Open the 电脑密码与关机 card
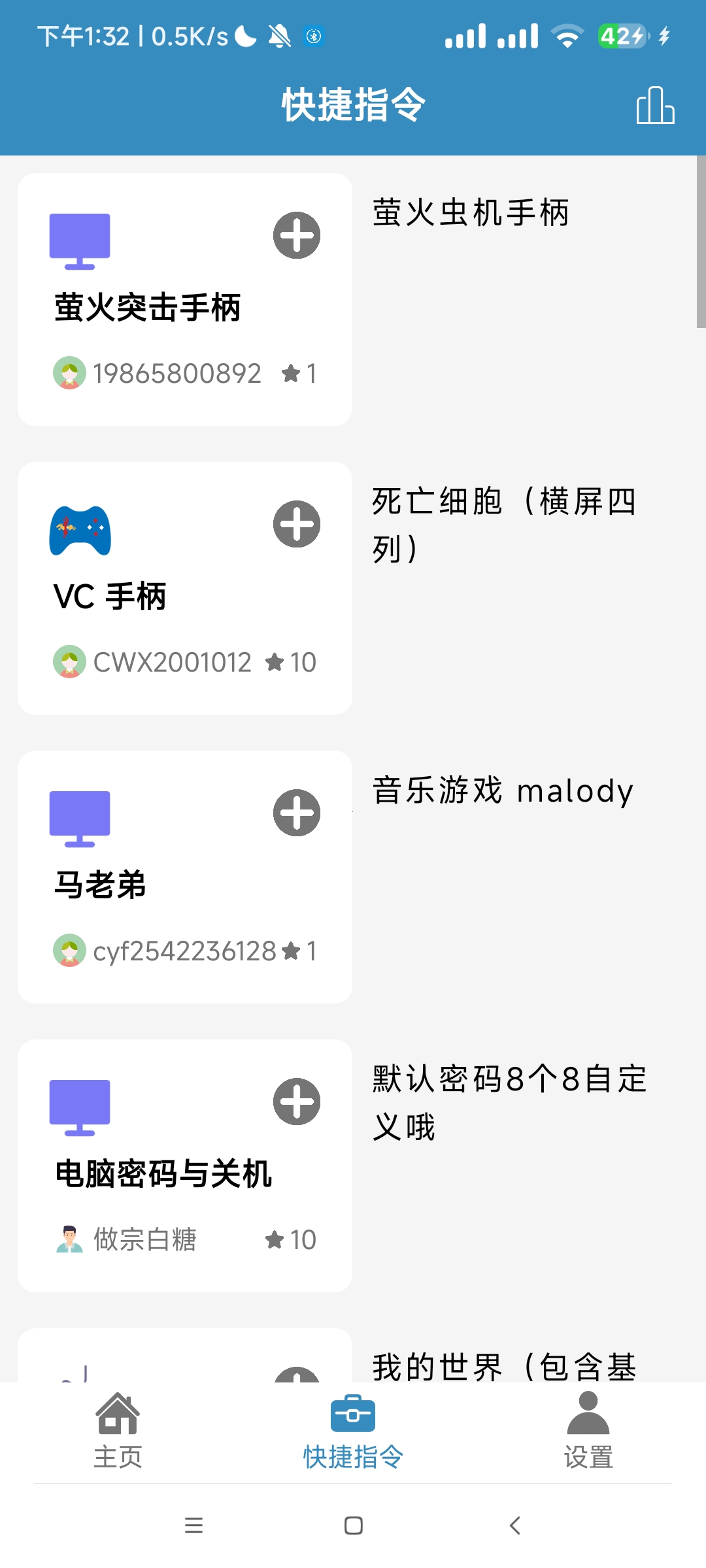Viewport: 706px width, 1568px height. pyautogui.click(x=163, y=1175)
